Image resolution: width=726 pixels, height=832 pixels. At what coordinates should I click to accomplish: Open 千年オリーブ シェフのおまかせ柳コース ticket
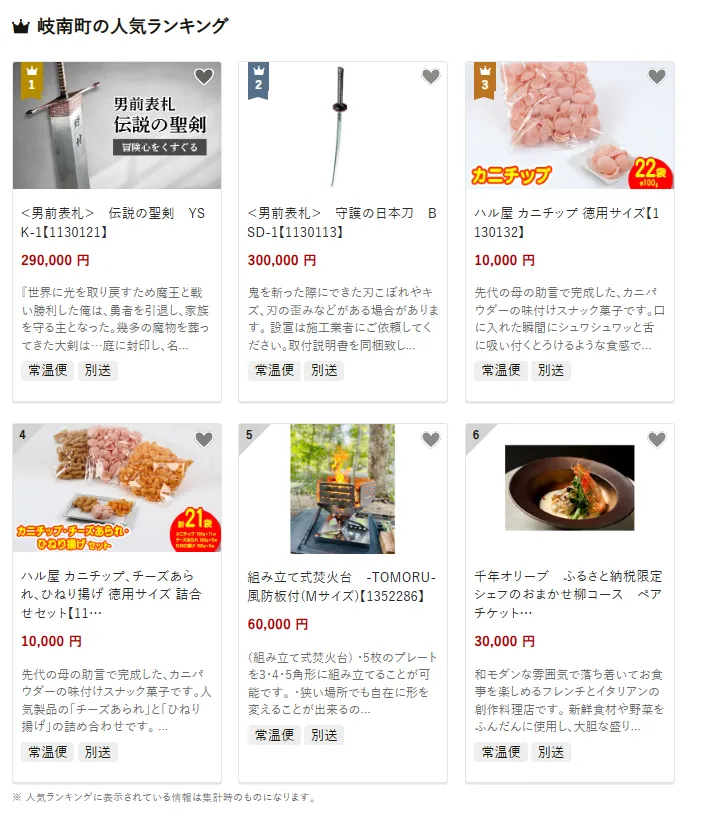[567, 594]
